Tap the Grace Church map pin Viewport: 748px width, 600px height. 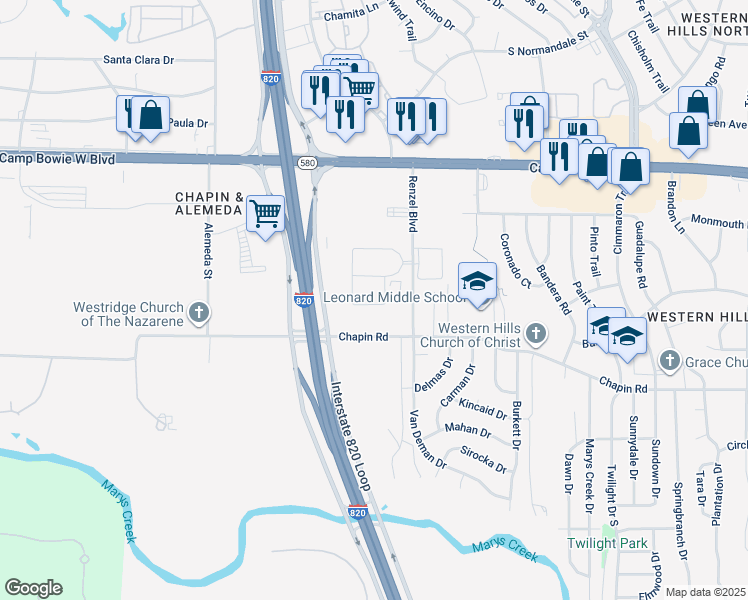[670, 362]
